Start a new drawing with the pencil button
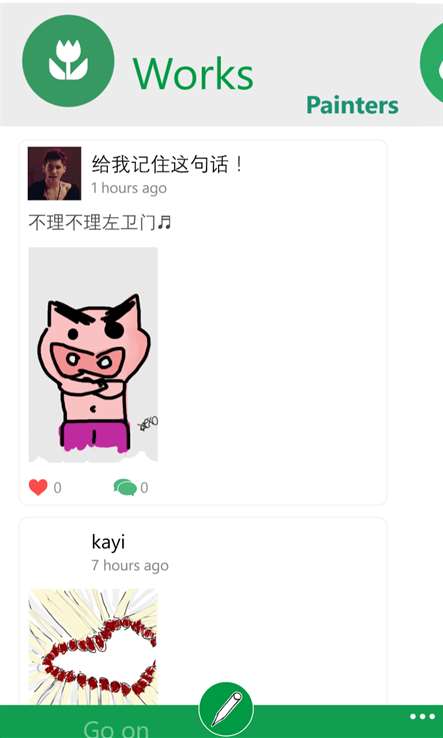 click(x=226, y=709)
